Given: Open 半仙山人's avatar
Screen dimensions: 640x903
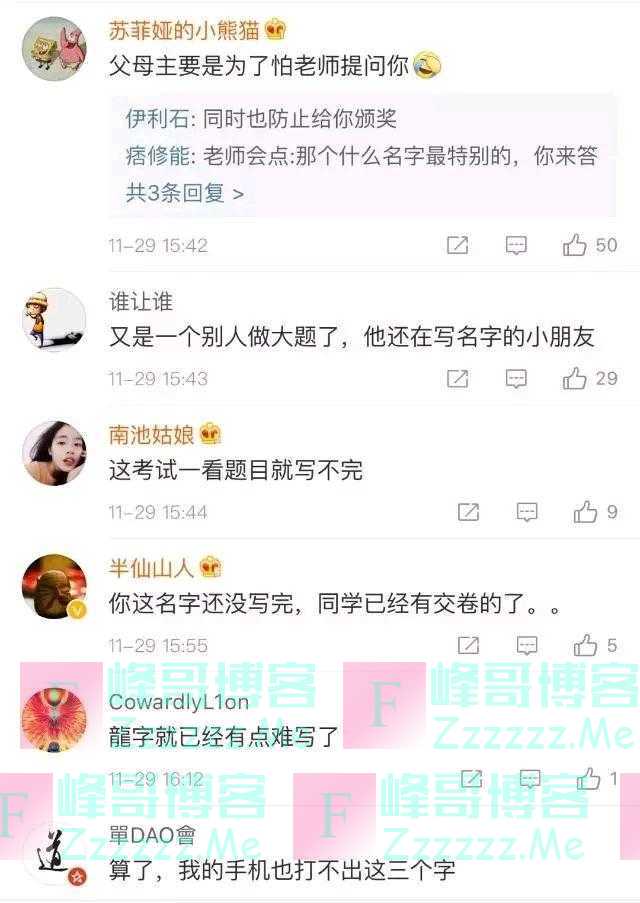Looking at the screenshot, I should [x=54, y=587].
